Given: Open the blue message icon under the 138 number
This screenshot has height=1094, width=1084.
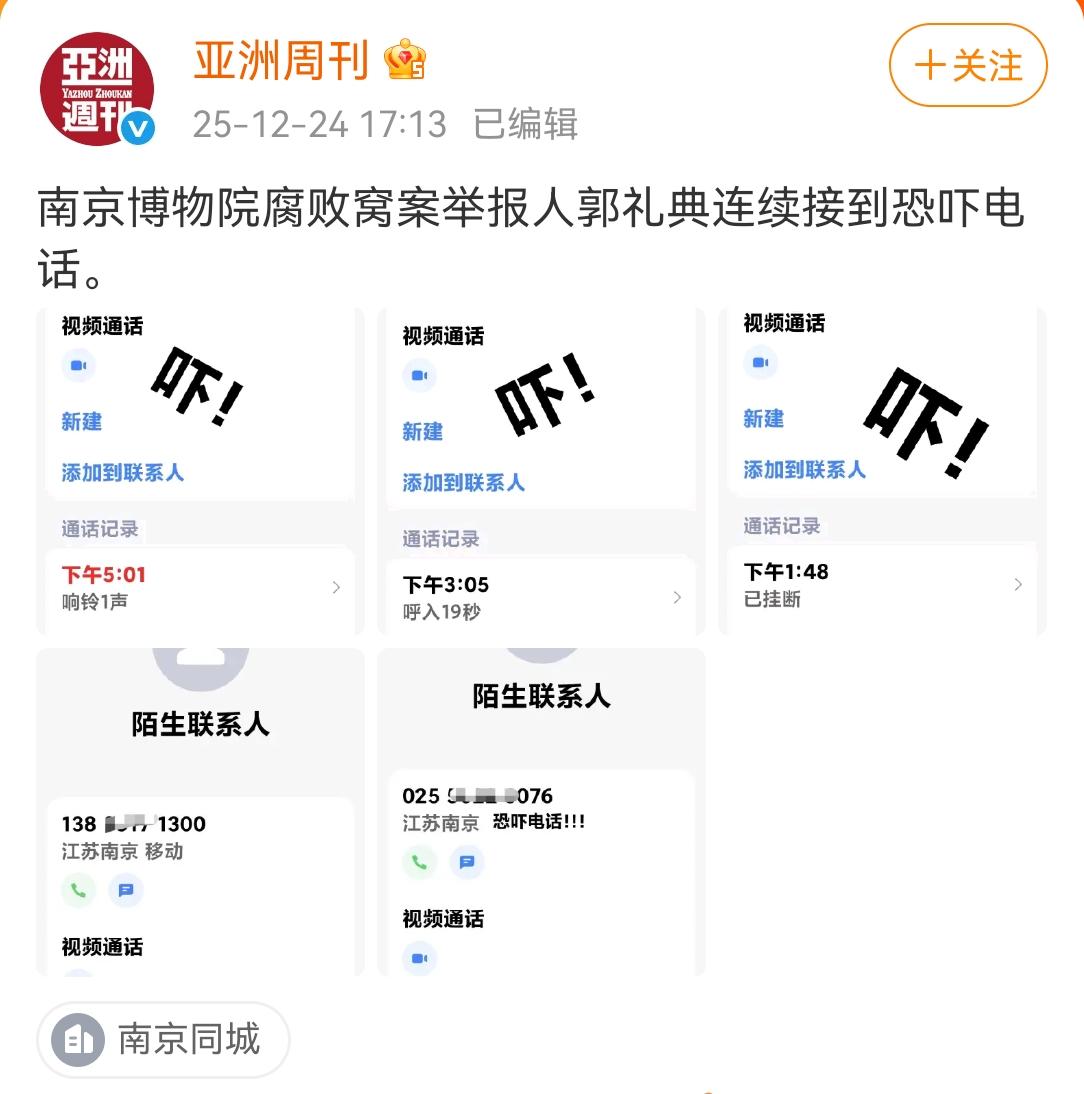Looking at the screenshot, I should 126,890.
